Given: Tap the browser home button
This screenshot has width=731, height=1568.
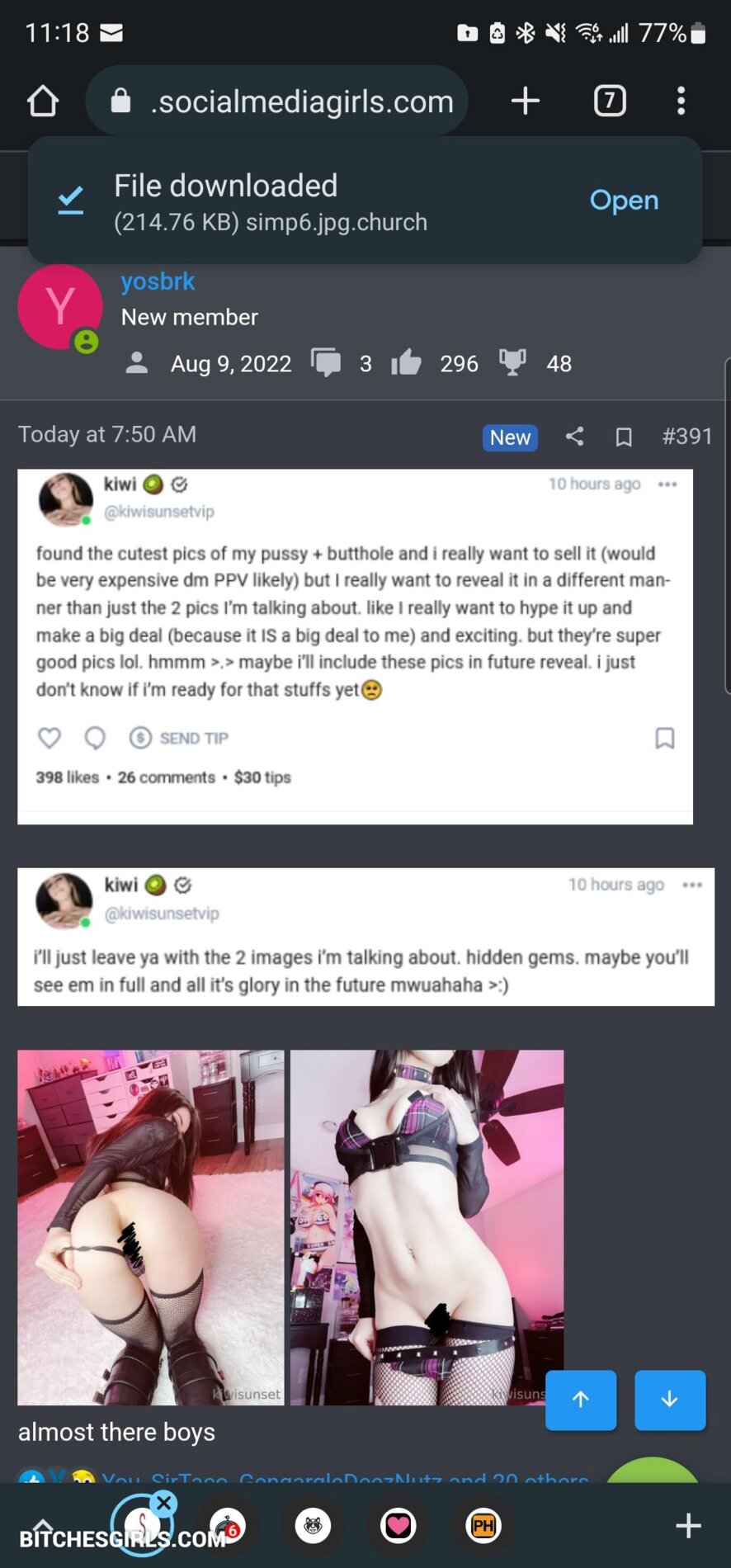Looking at the screenshot, I should [43, 102].
